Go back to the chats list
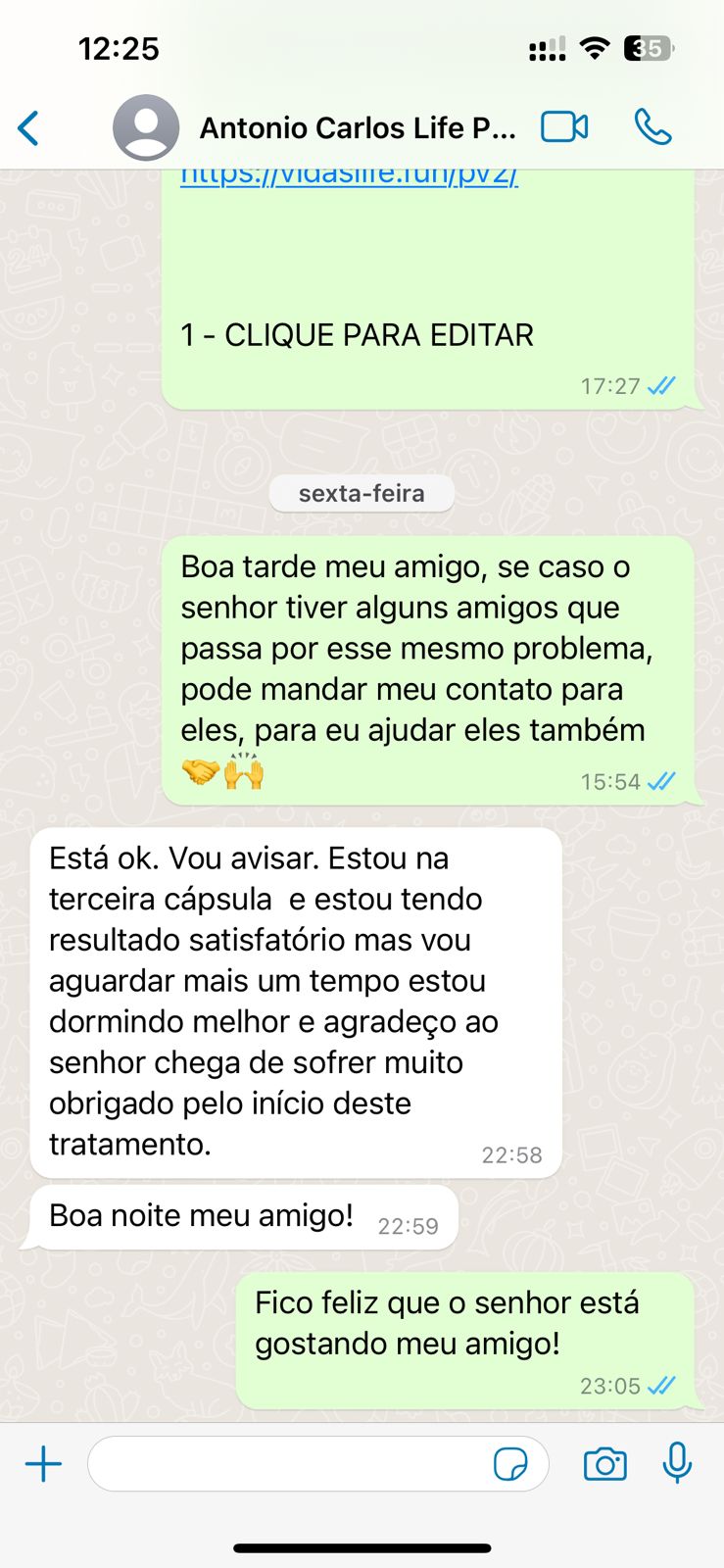 coord(29,128)
